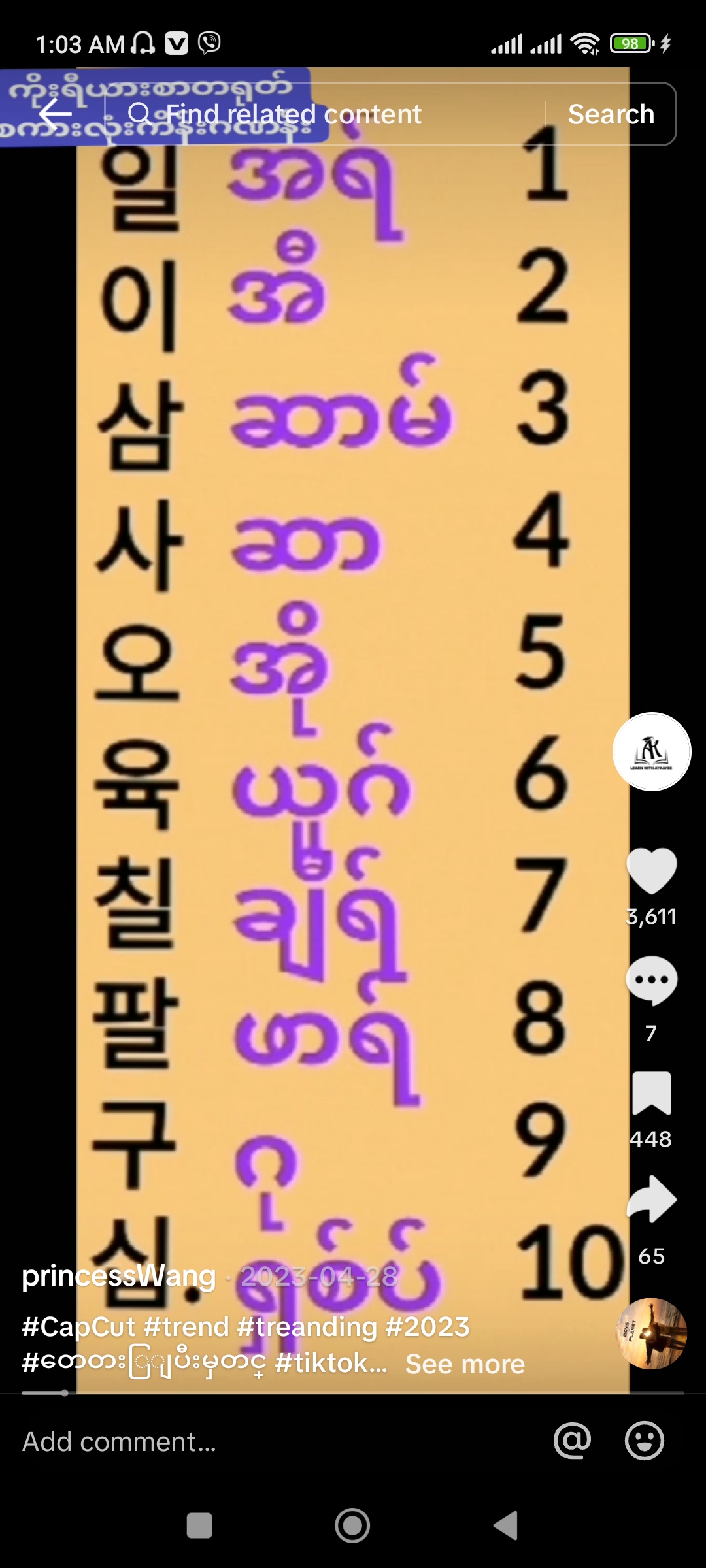Open the #CapCut hashtag
The width and height of the screenshot is (706, 1568).
[78, 1327]
